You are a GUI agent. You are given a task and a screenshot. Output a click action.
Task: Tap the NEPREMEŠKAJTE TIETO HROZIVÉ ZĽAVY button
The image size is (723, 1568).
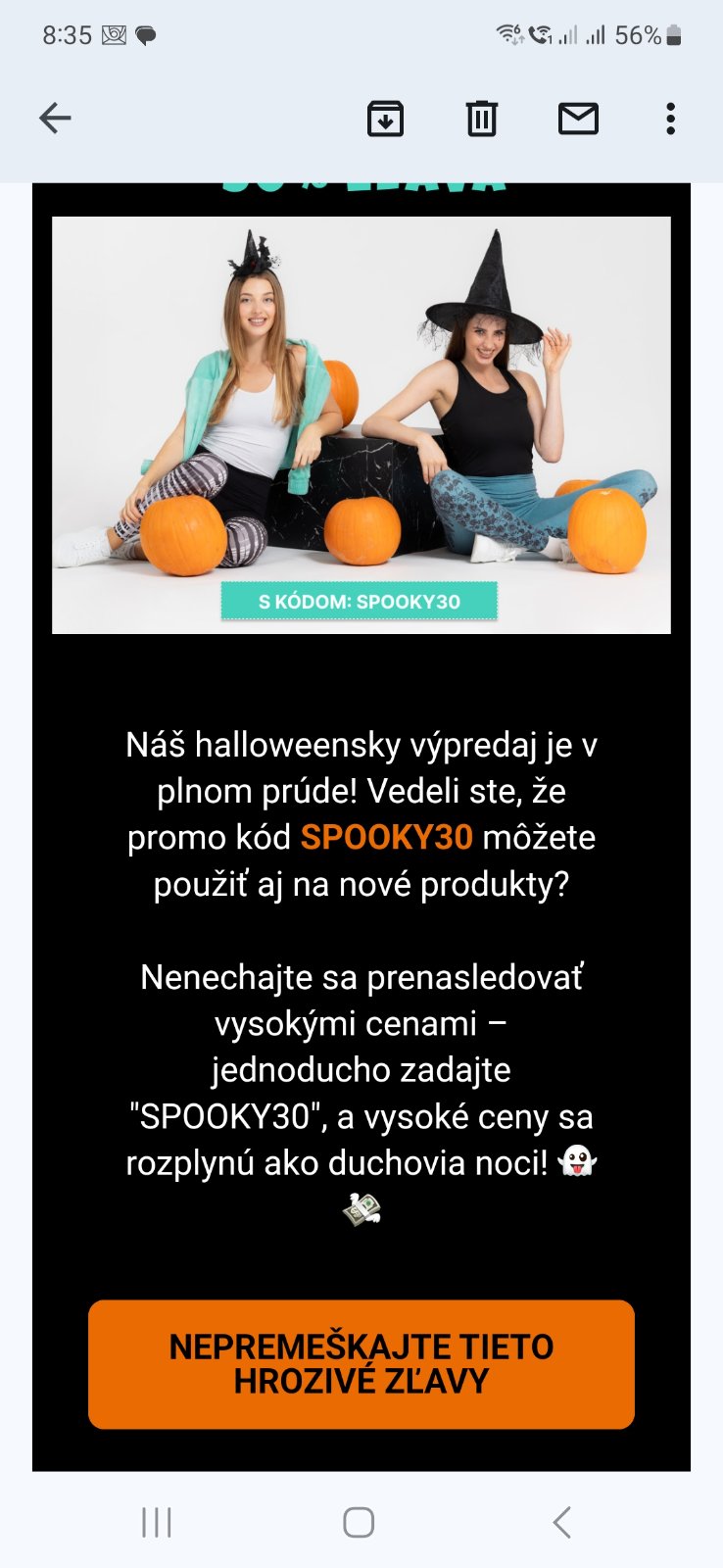click(361, 1363)
